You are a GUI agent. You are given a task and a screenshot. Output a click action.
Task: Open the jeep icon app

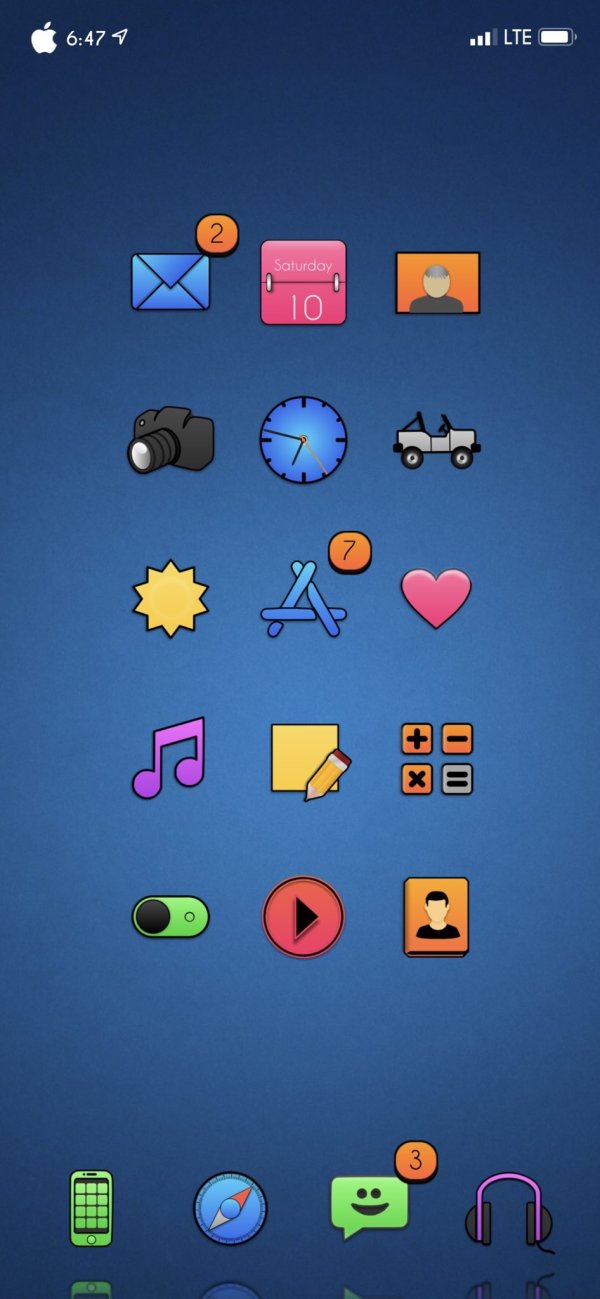point(436,440)
